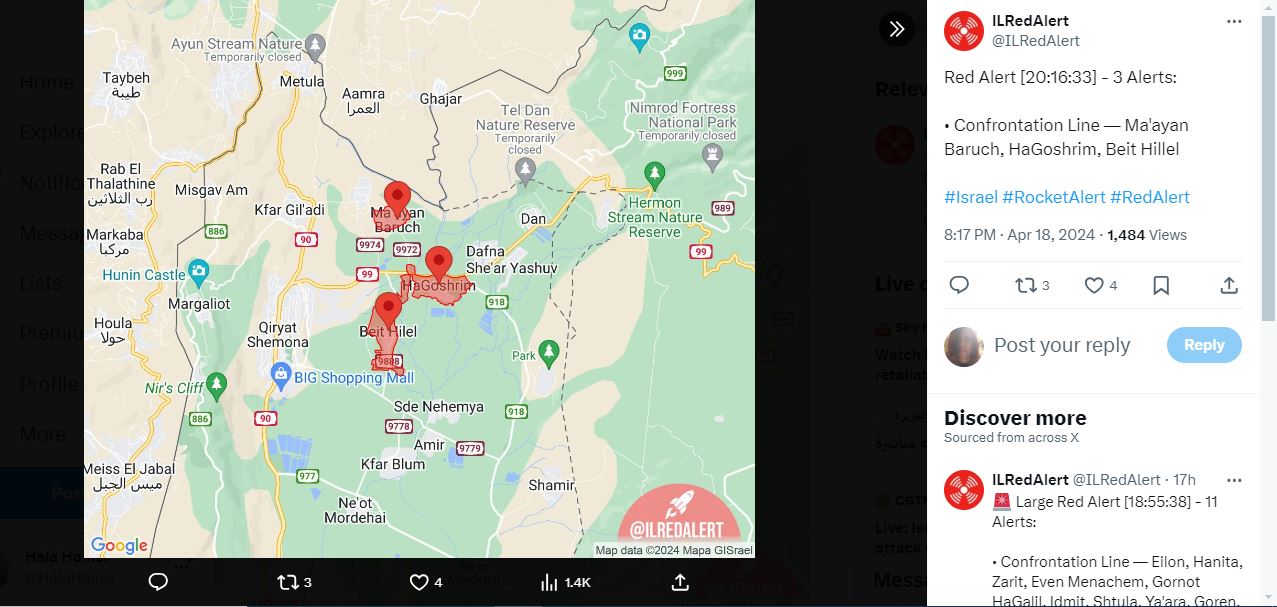Open the #Israel hashtag
Screen dimensions: 1277x607
click(970, 197)
